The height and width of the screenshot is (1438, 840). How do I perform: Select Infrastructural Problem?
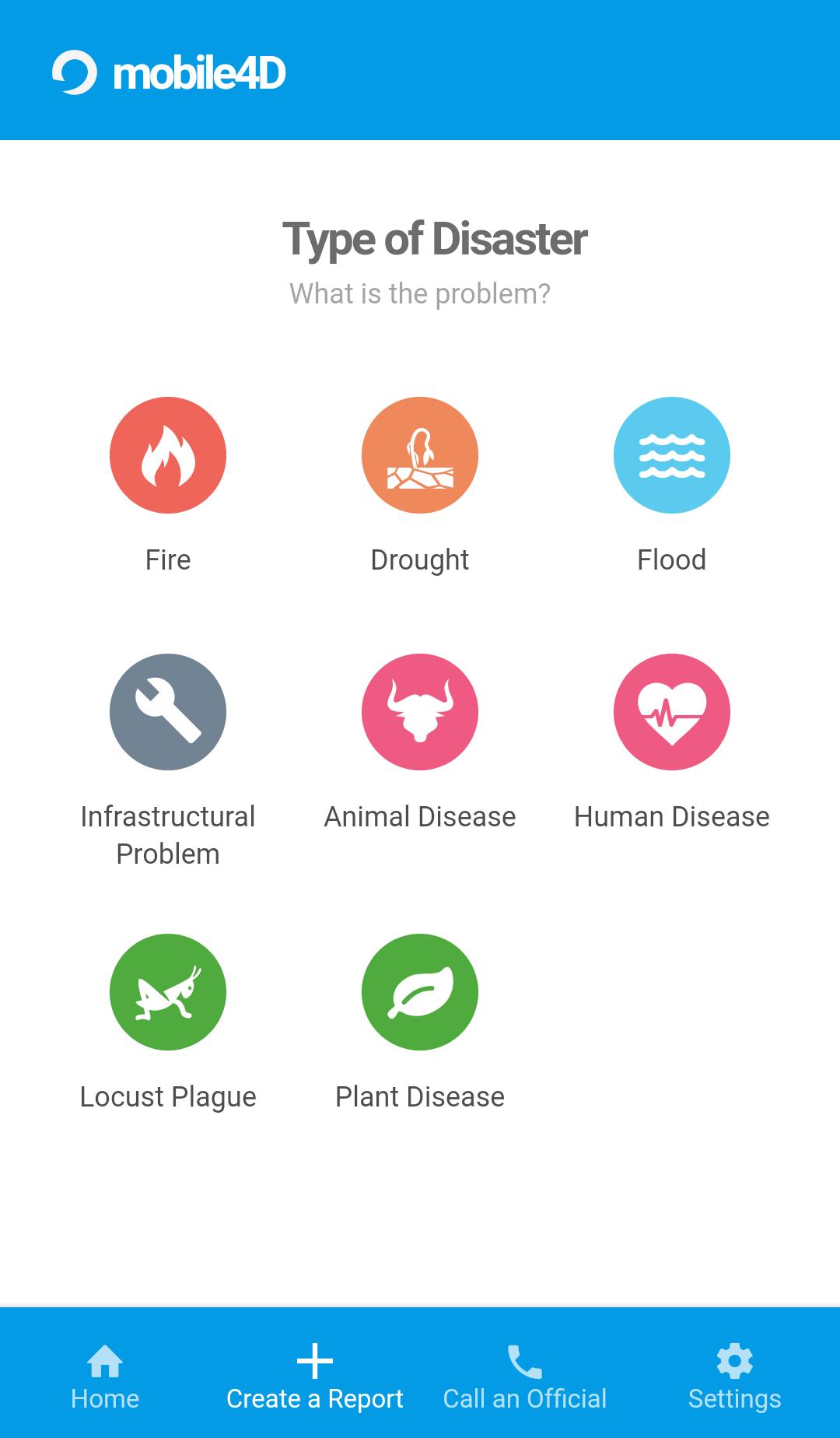pyautogui.click(x=168, y=713)
